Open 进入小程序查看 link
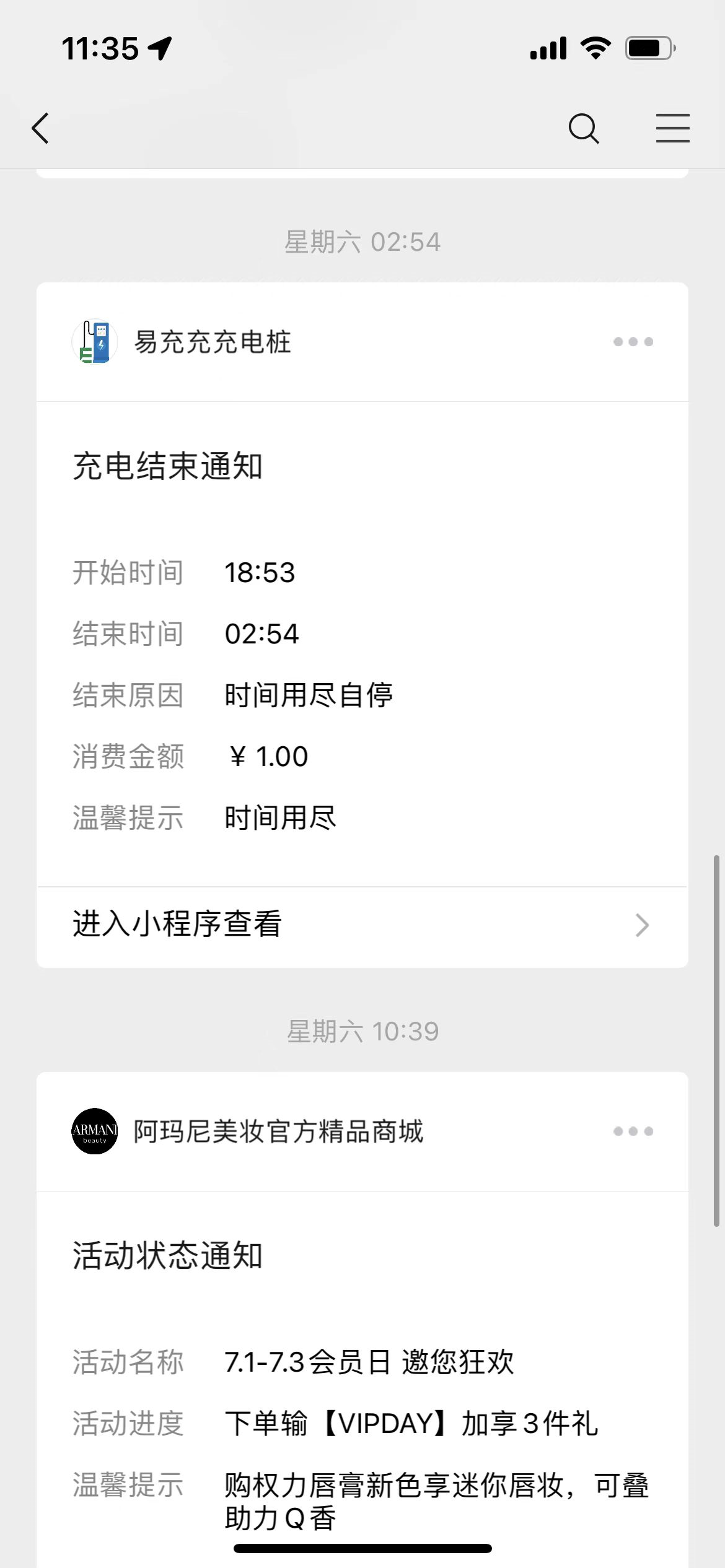The width and height of the screenshot is (725, 1568). click(x=362, y=925)
